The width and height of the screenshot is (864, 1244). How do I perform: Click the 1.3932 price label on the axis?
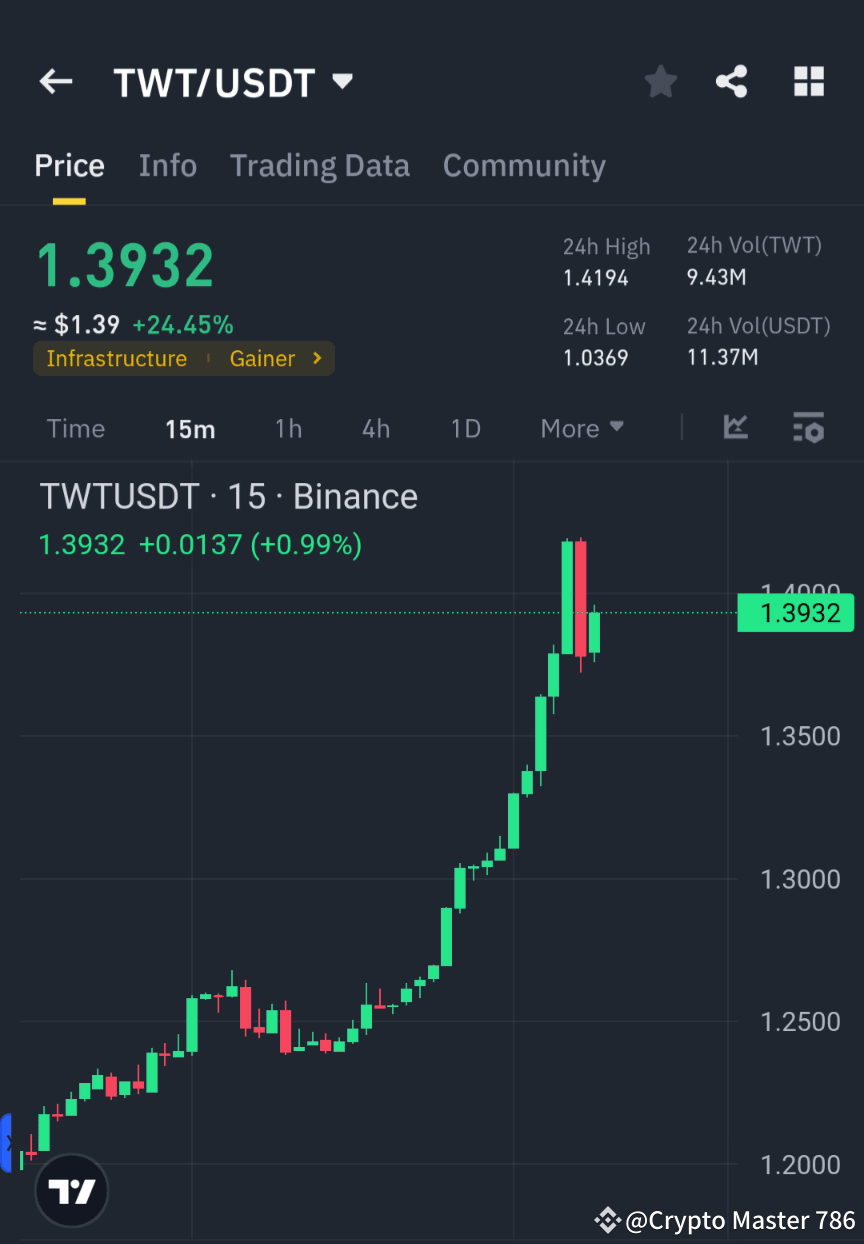click(x=795, y=612)
